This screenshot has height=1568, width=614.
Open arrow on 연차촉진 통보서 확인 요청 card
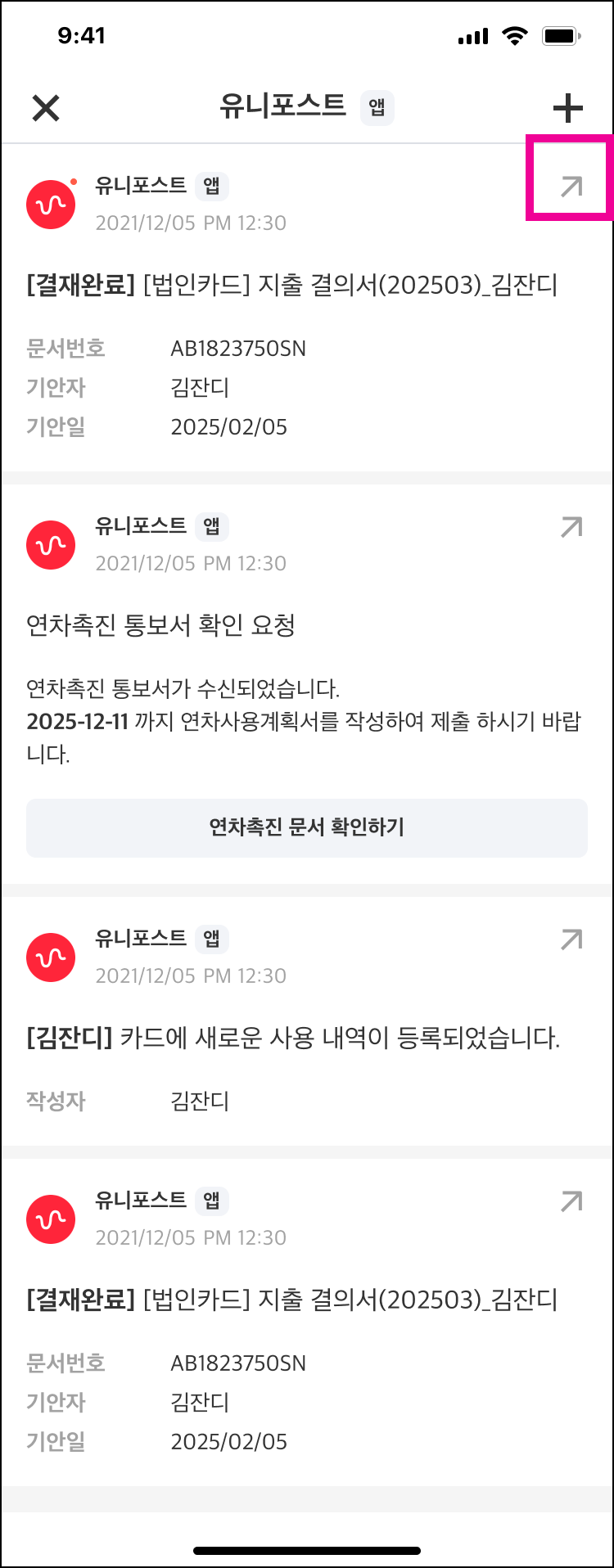pyautogui.click(x=571, y=527)
